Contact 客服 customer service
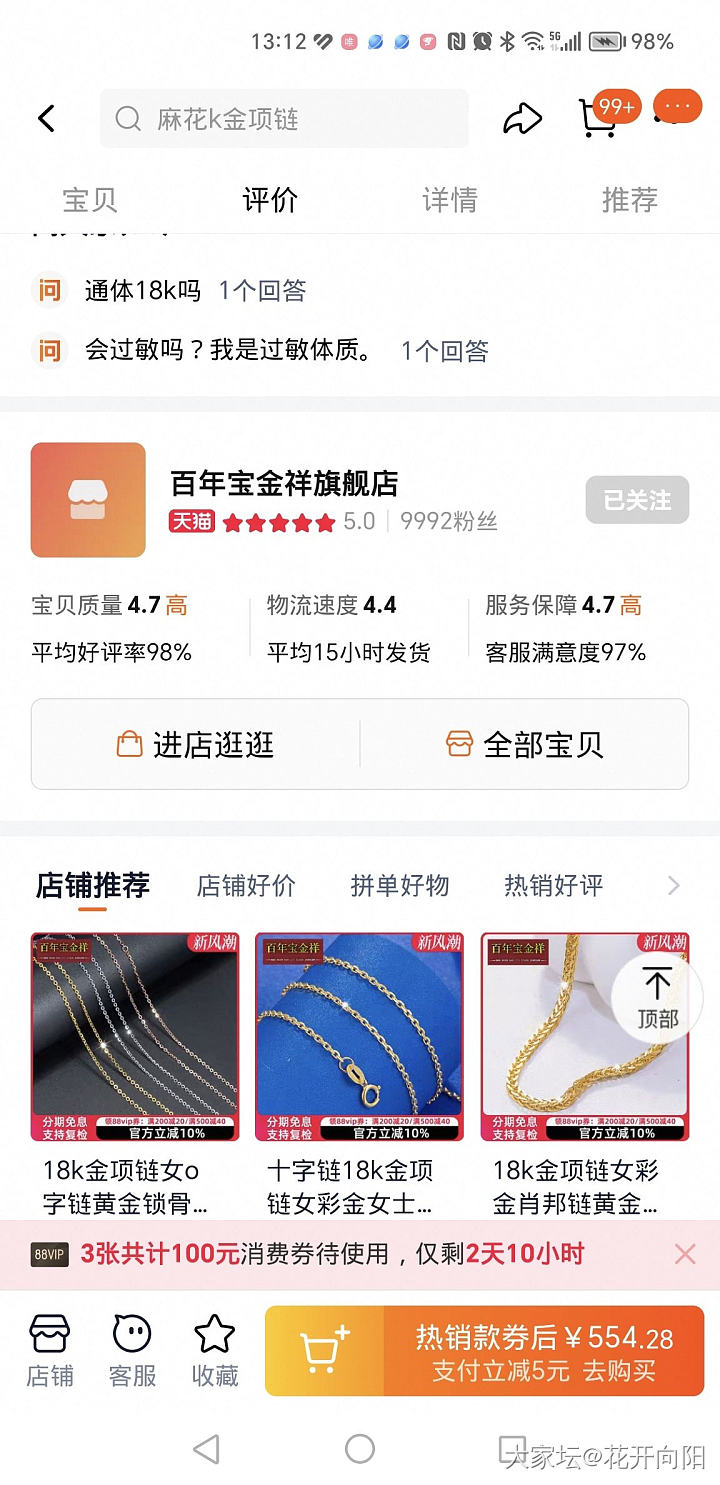 [132, 1350]
